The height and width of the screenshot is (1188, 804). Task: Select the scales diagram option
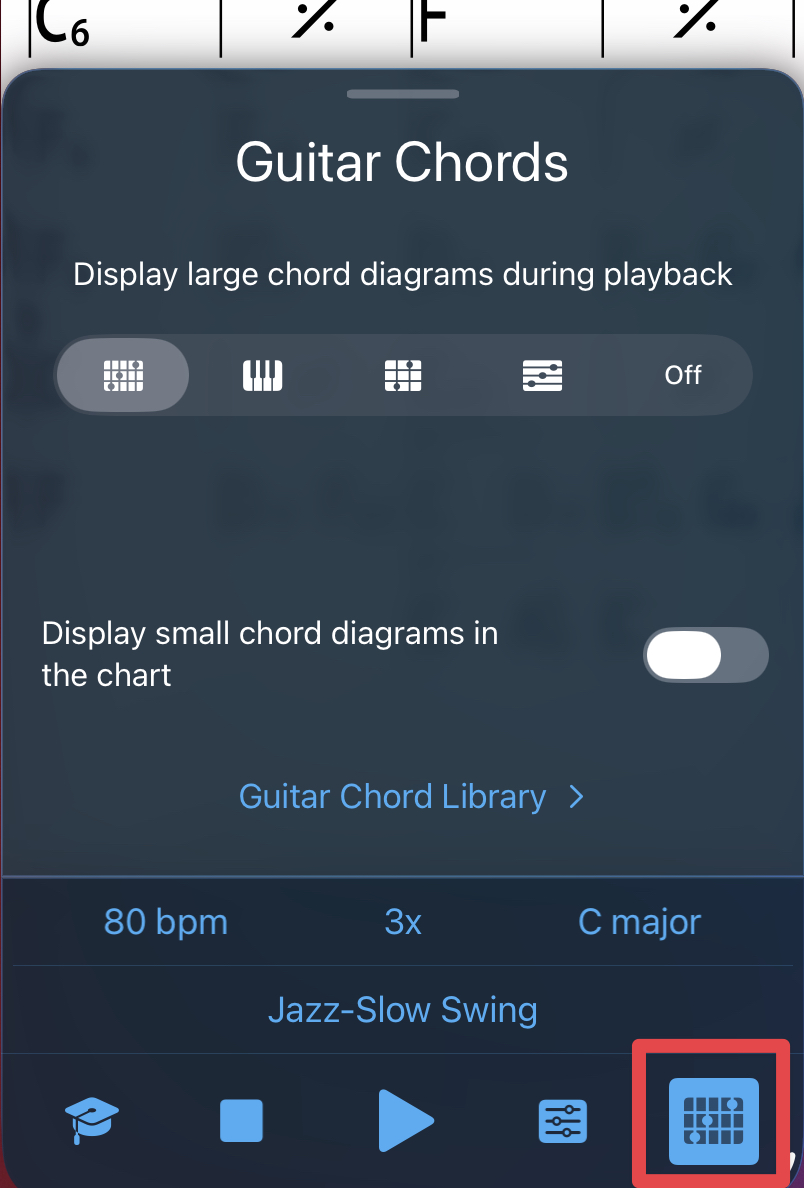pyautogui.click(x=543, y=376)
